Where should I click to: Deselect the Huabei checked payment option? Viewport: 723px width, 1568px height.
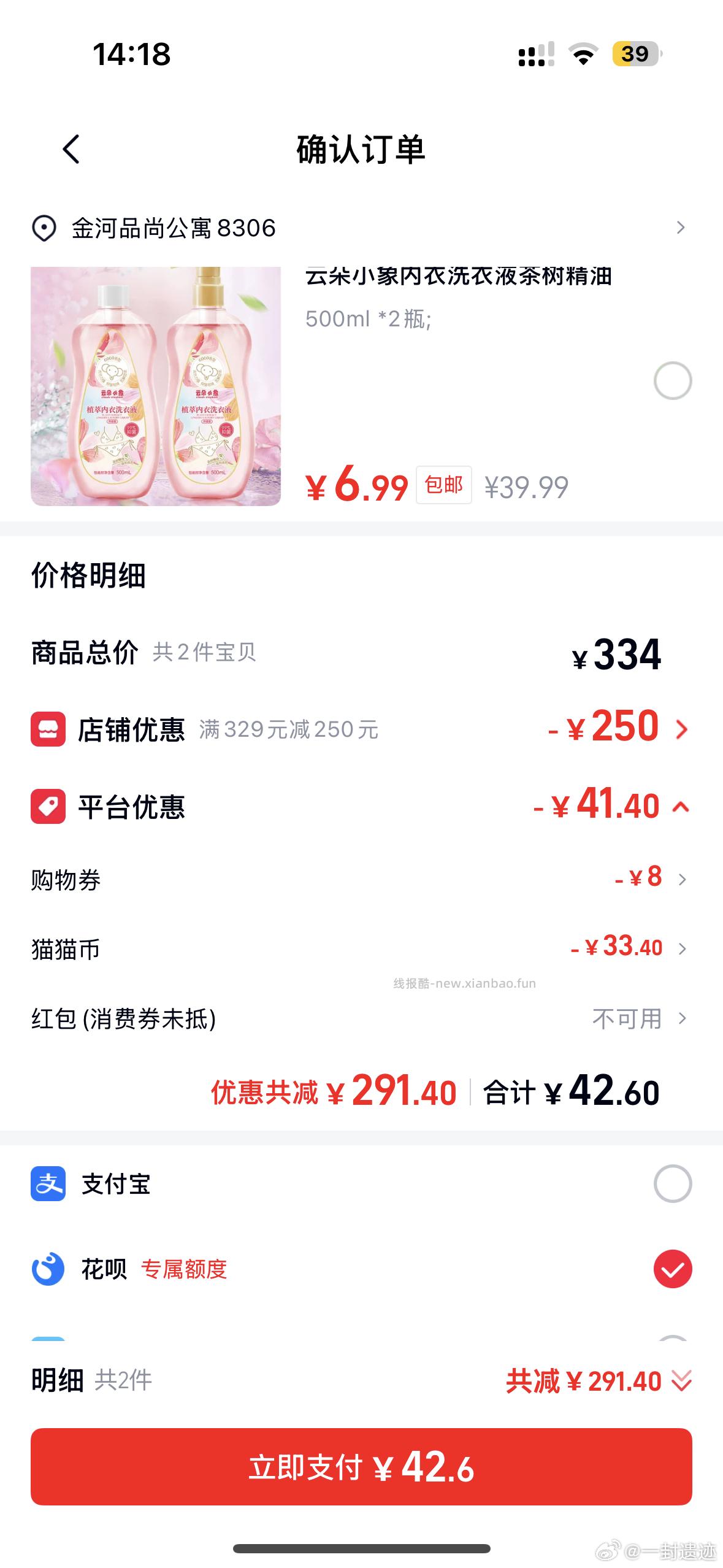click(675, 1269)
